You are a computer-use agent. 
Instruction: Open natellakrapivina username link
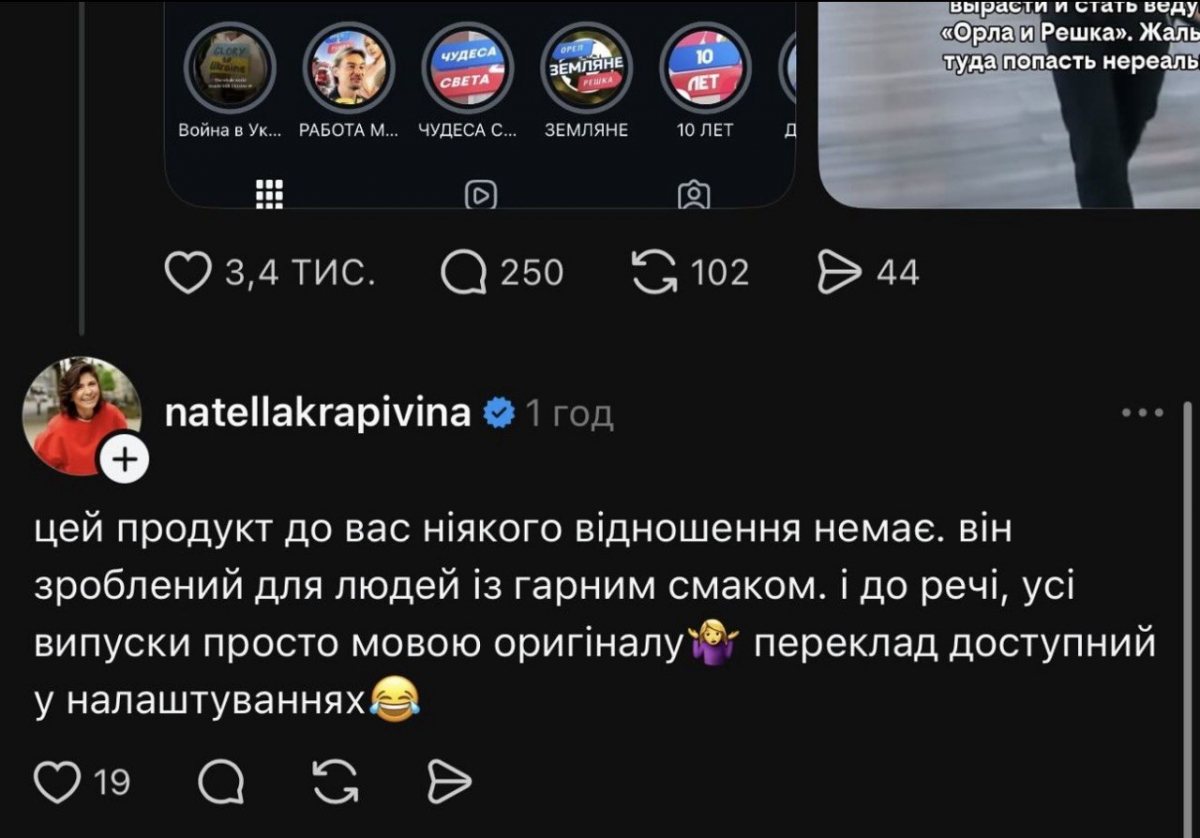[x=317, y=412]
